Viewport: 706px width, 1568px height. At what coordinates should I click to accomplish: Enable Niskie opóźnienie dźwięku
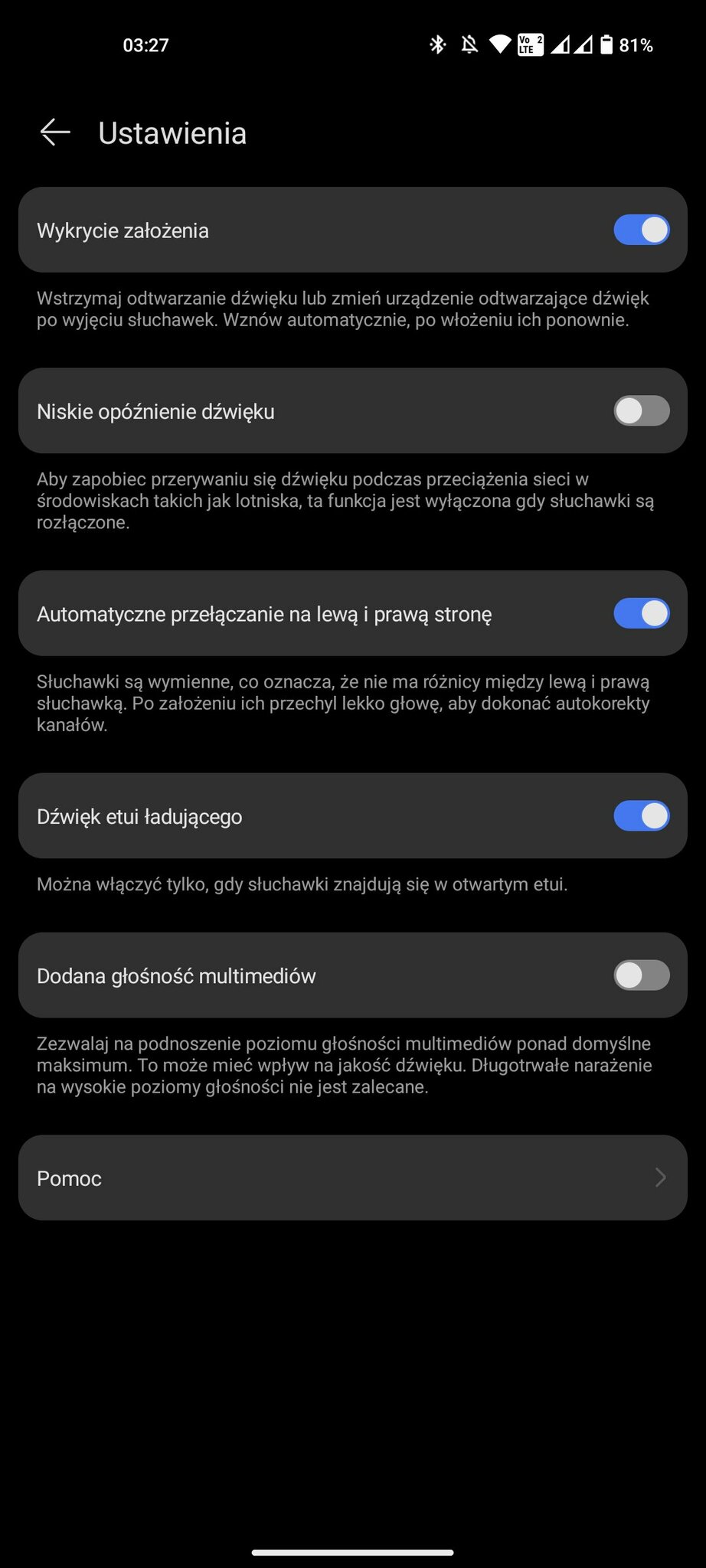pos(642,411)
